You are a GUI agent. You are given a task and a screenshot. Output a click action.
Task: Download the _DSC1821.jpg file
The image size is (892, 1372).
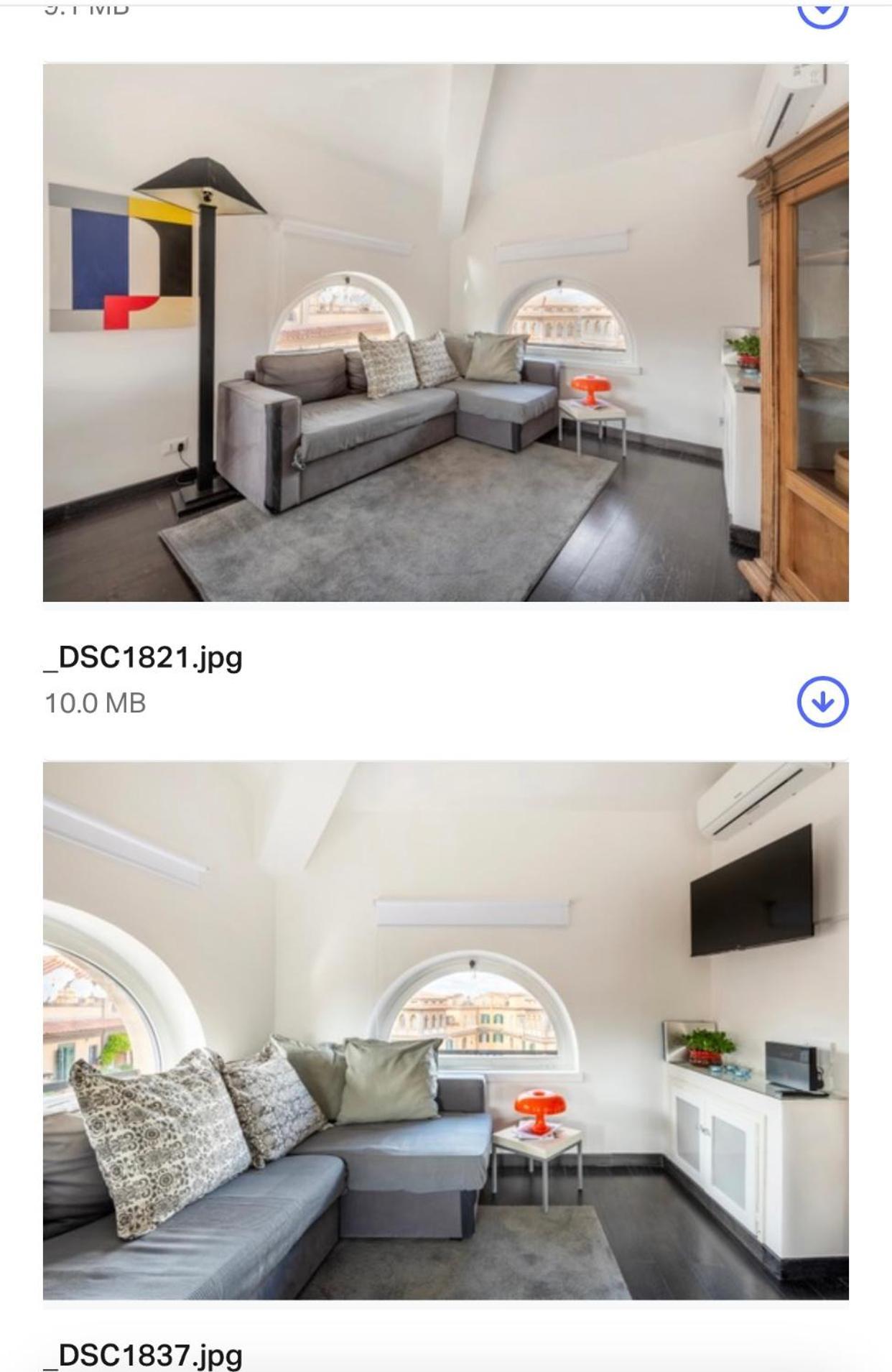pyautogui.click(x=822, y=702)
